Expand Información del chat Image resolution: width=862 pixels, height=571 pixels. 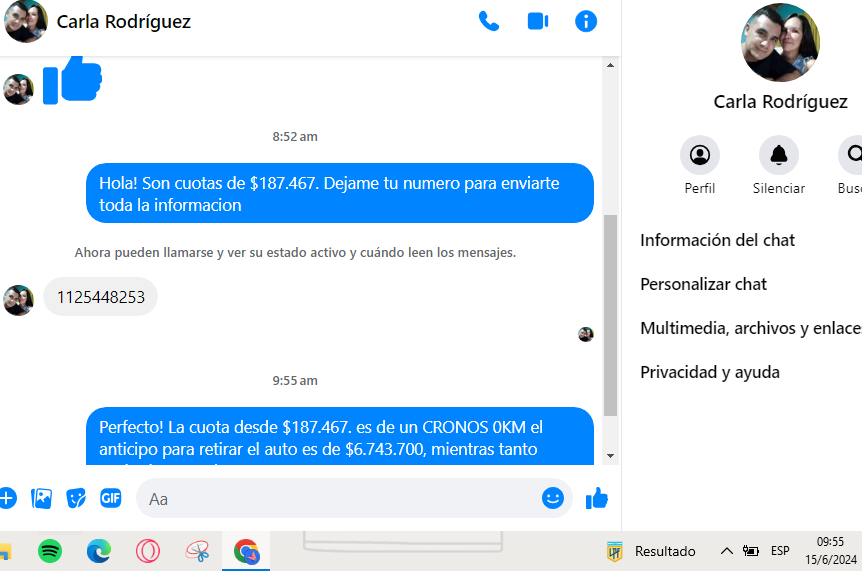[718, 240]
